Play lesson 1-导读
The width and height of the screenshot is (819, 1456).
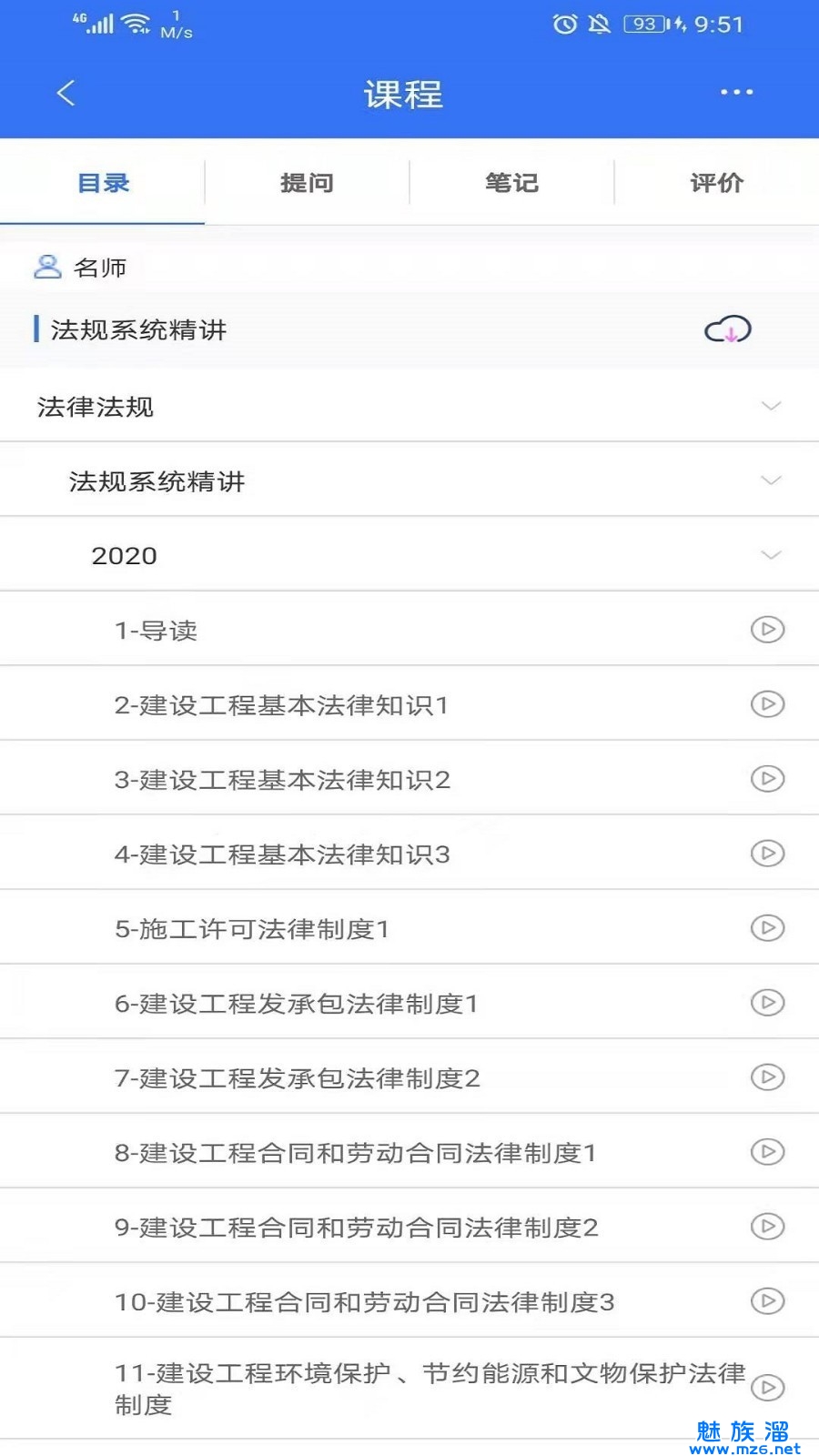[x=767, y=630]
